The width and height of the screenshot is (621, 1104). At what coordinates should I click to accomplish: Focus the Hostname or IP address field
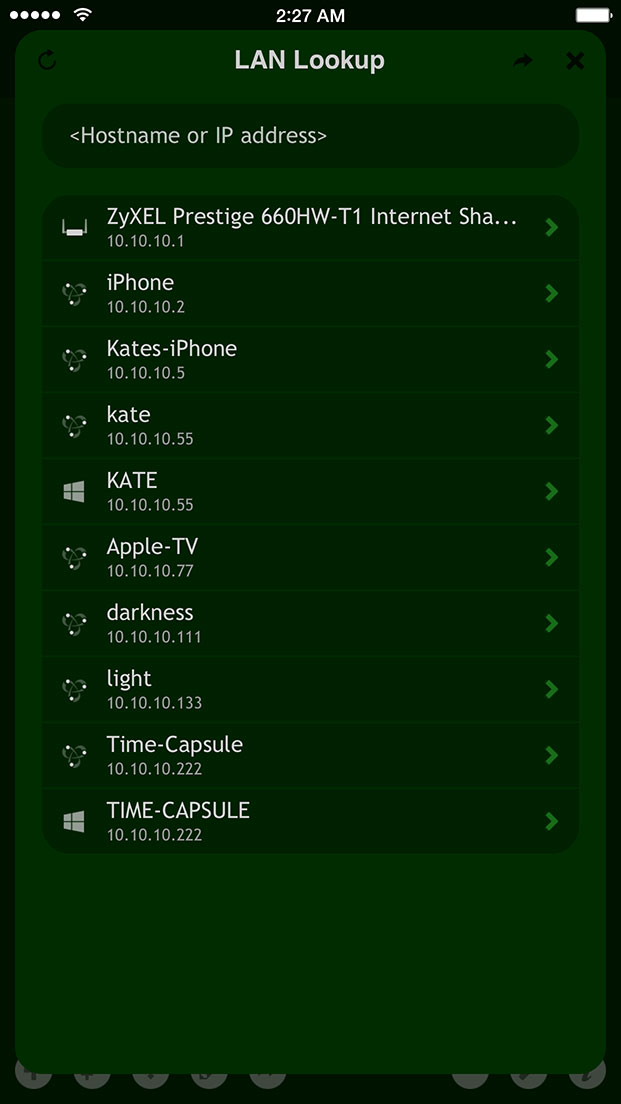pyautogui.click(x=310, y=136)
